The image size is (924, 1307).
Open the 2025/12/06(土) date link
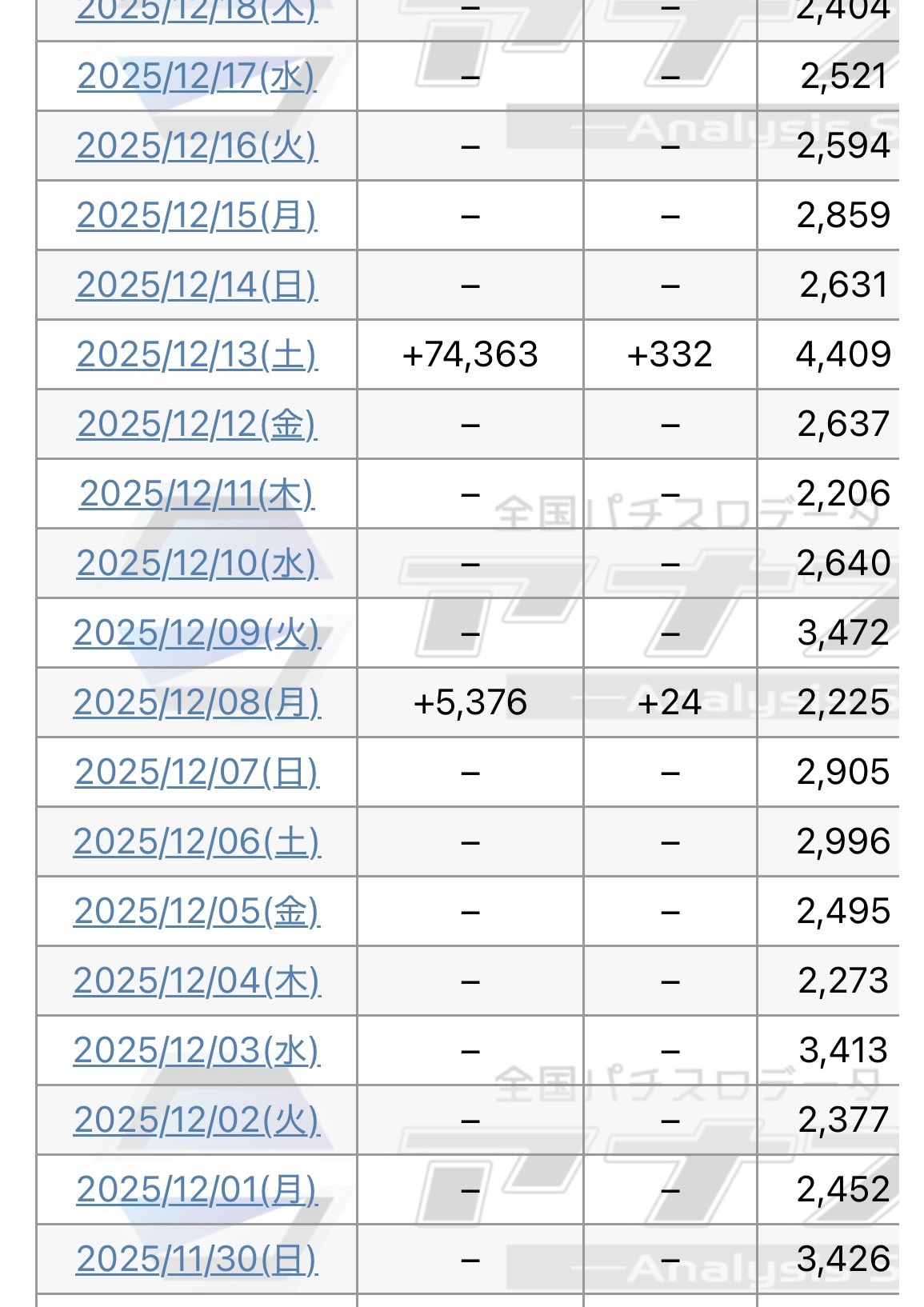197,842
